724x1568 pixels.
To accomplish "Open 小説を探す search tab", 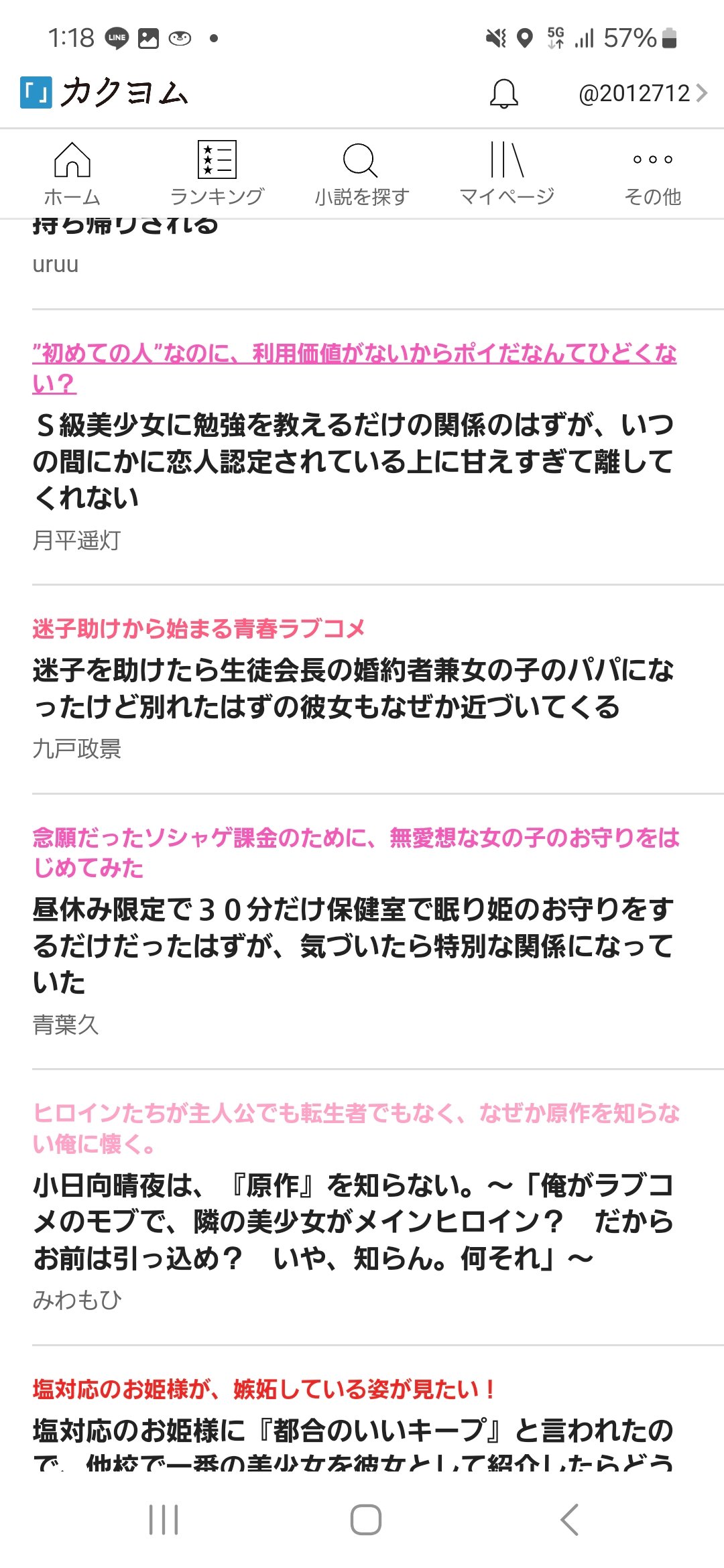I will click(x=362, y=174).
